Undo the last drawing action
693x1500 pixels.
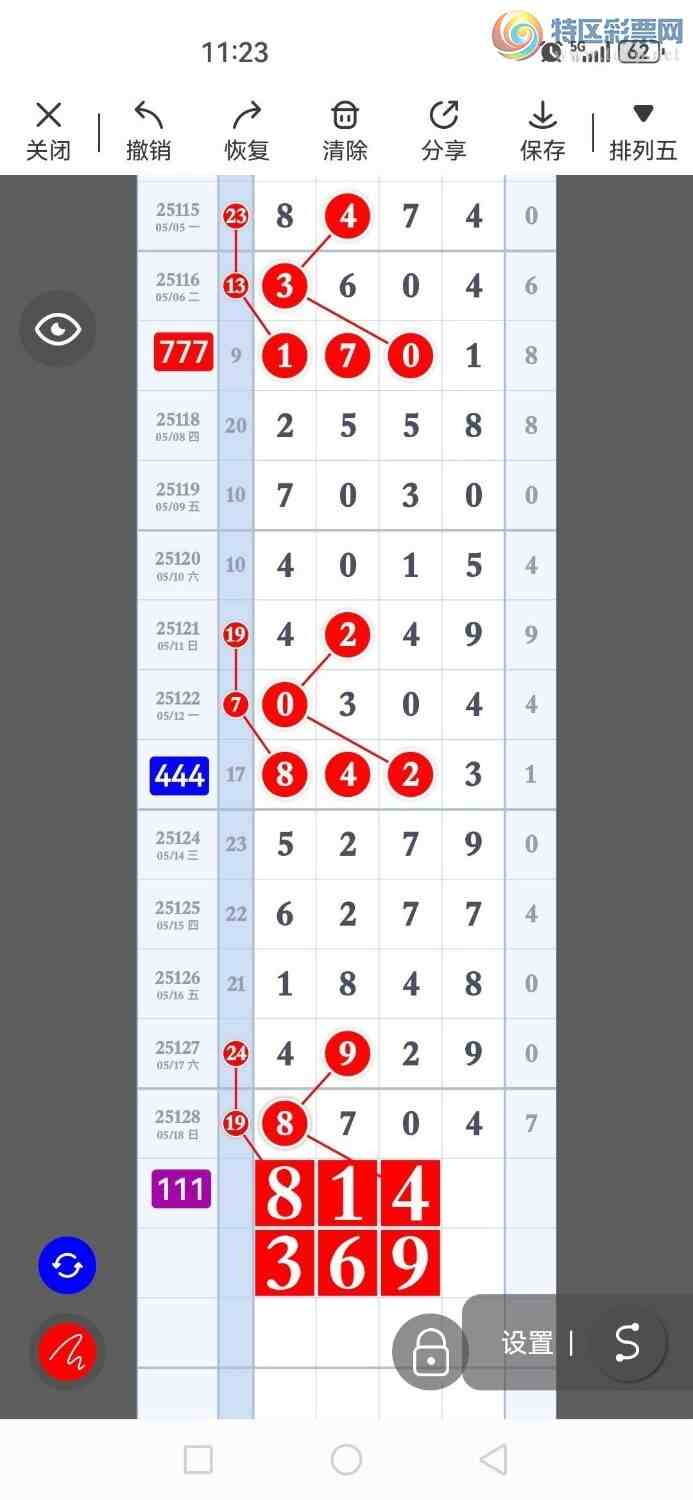click(x=148, y=131)
